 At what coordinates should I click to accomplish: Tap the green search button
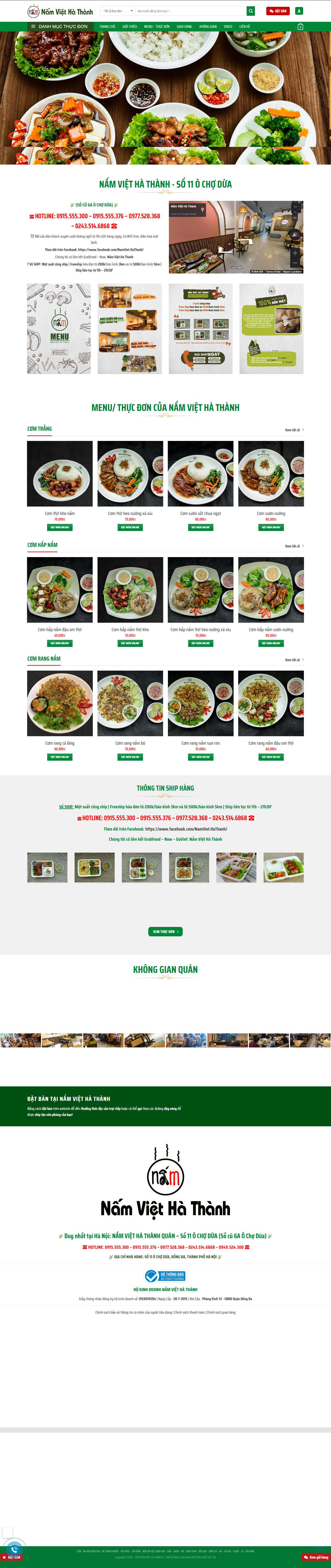click(x=251, y=11)
